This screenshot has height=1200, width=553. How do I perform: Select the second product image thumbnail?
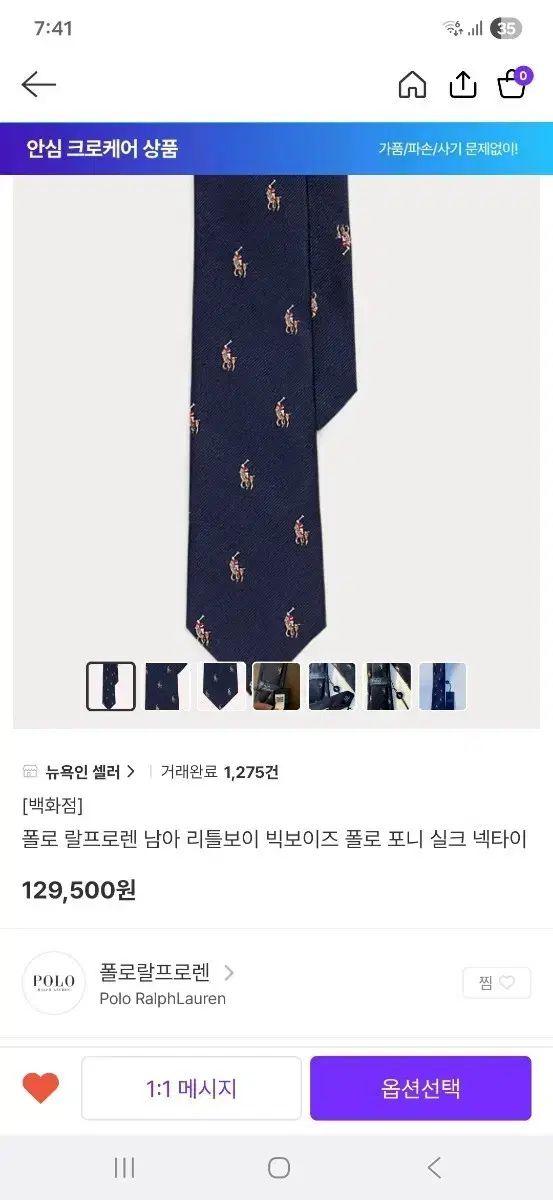point(167,686)
